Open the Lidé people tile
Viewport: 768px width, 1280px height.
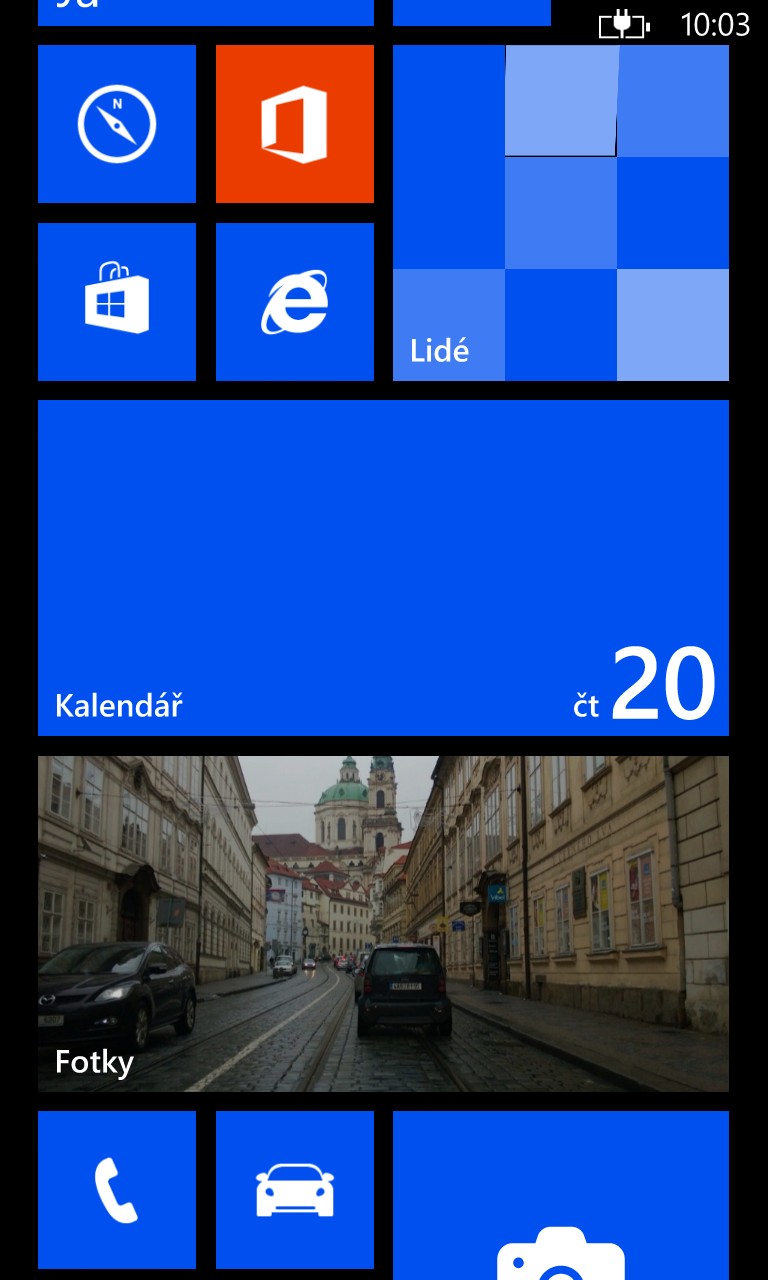[561, 213]
